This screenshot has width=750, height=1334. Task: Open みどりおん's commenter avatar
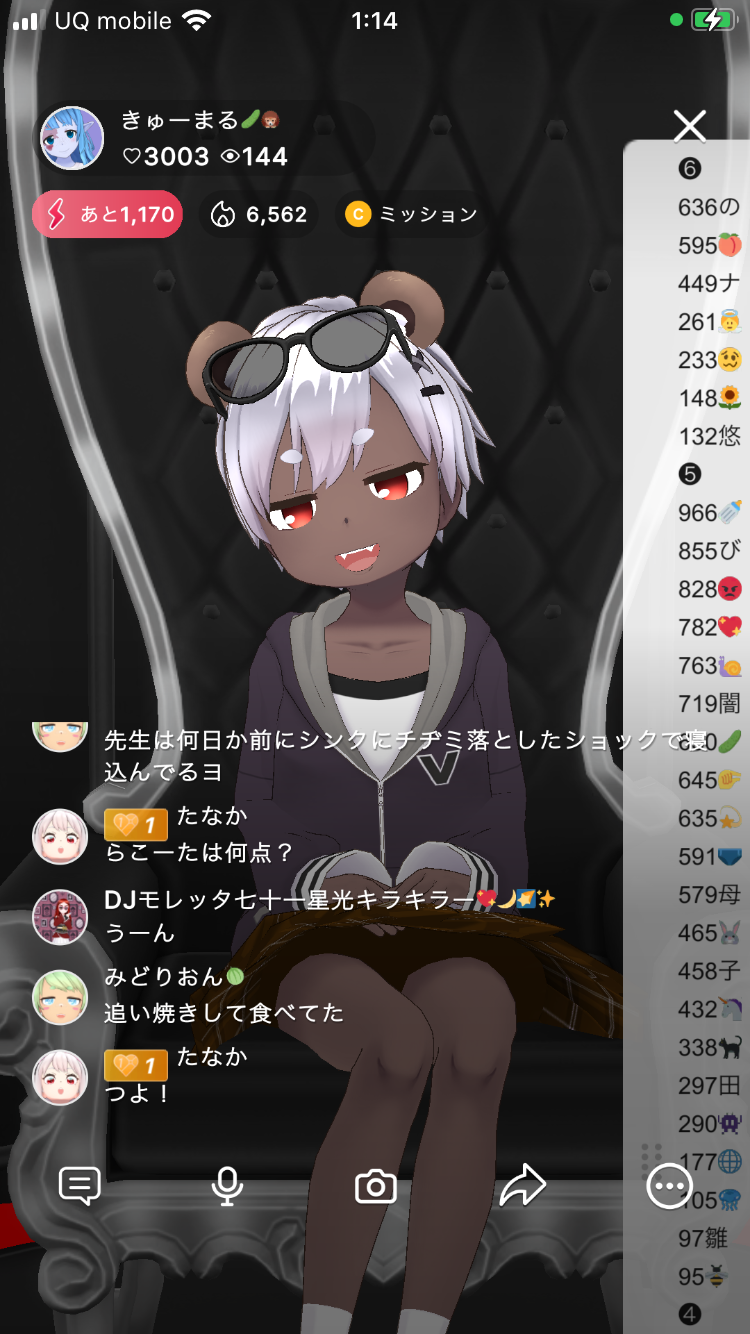pyautogui.click(x=60, y=997)
